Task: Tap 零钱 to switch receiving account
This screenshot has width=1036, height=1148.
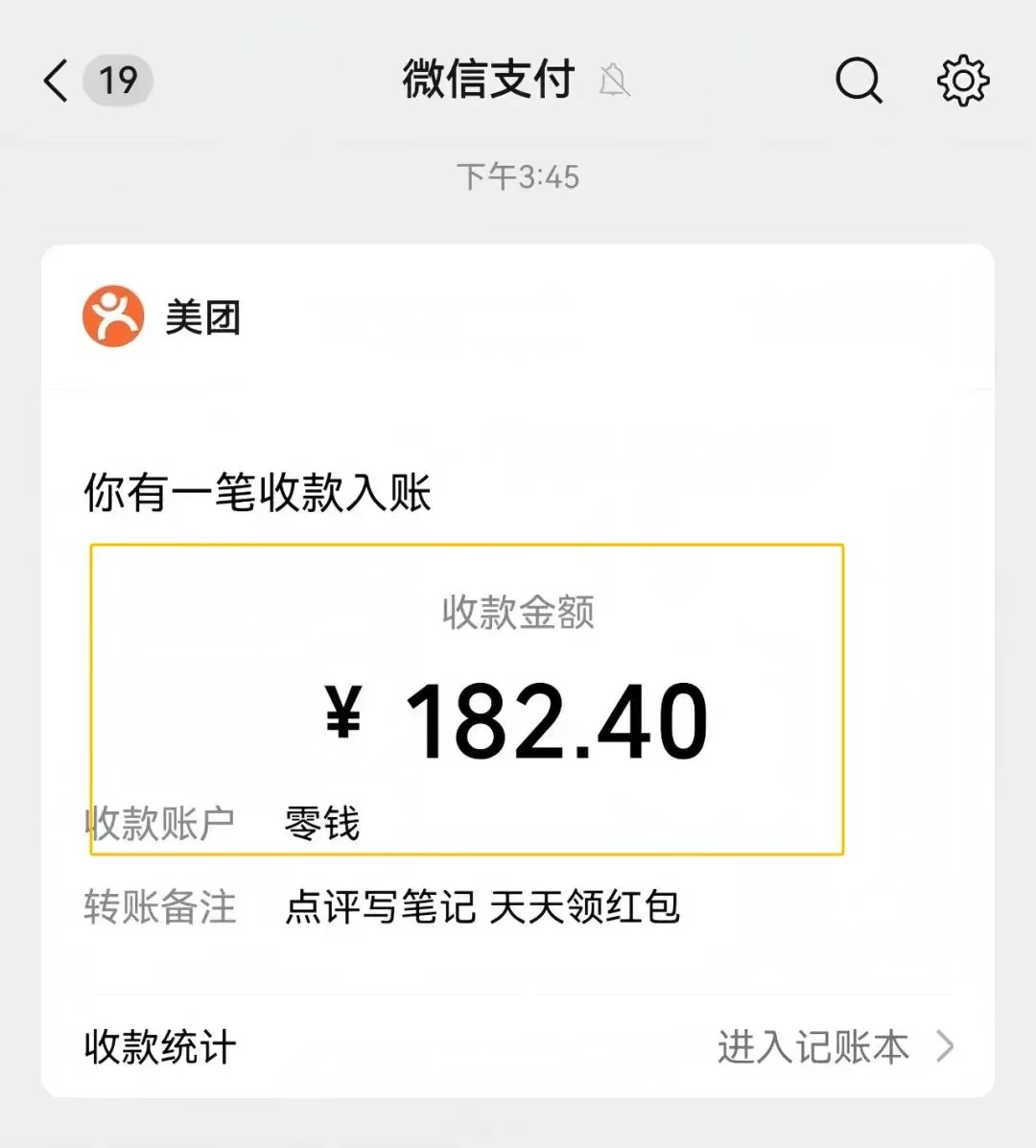Action: [x=319, y=822]
